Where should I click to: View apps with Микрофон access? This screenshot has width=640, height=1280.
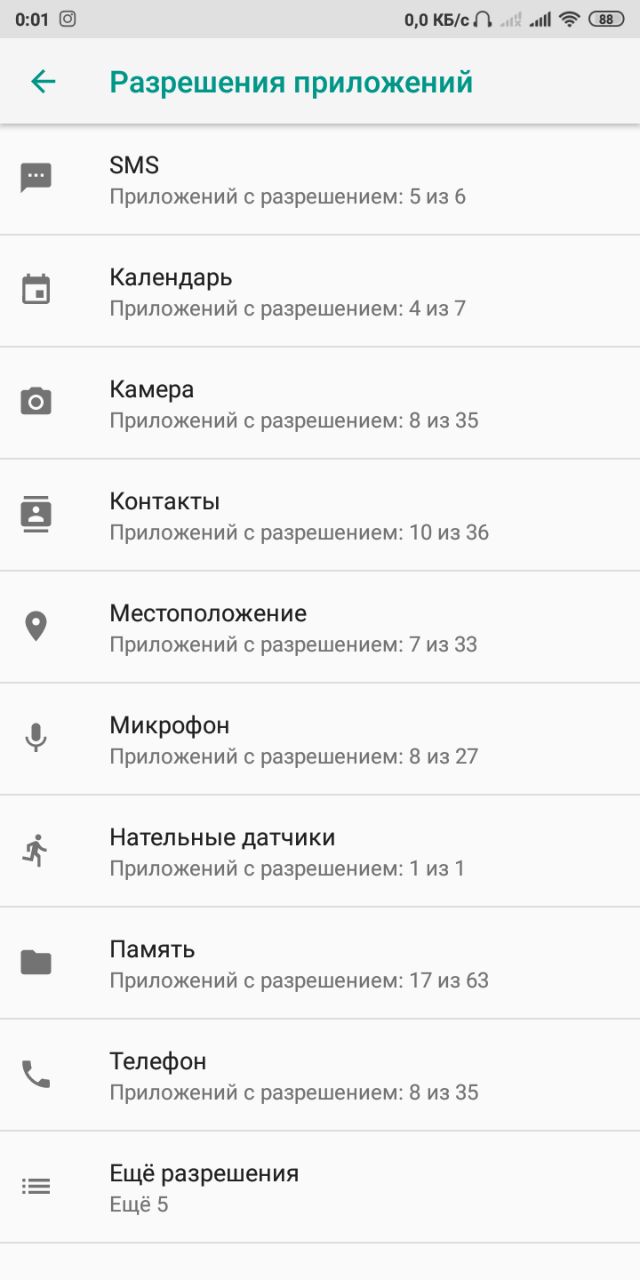pyautogui.click(x=320, y=740)
